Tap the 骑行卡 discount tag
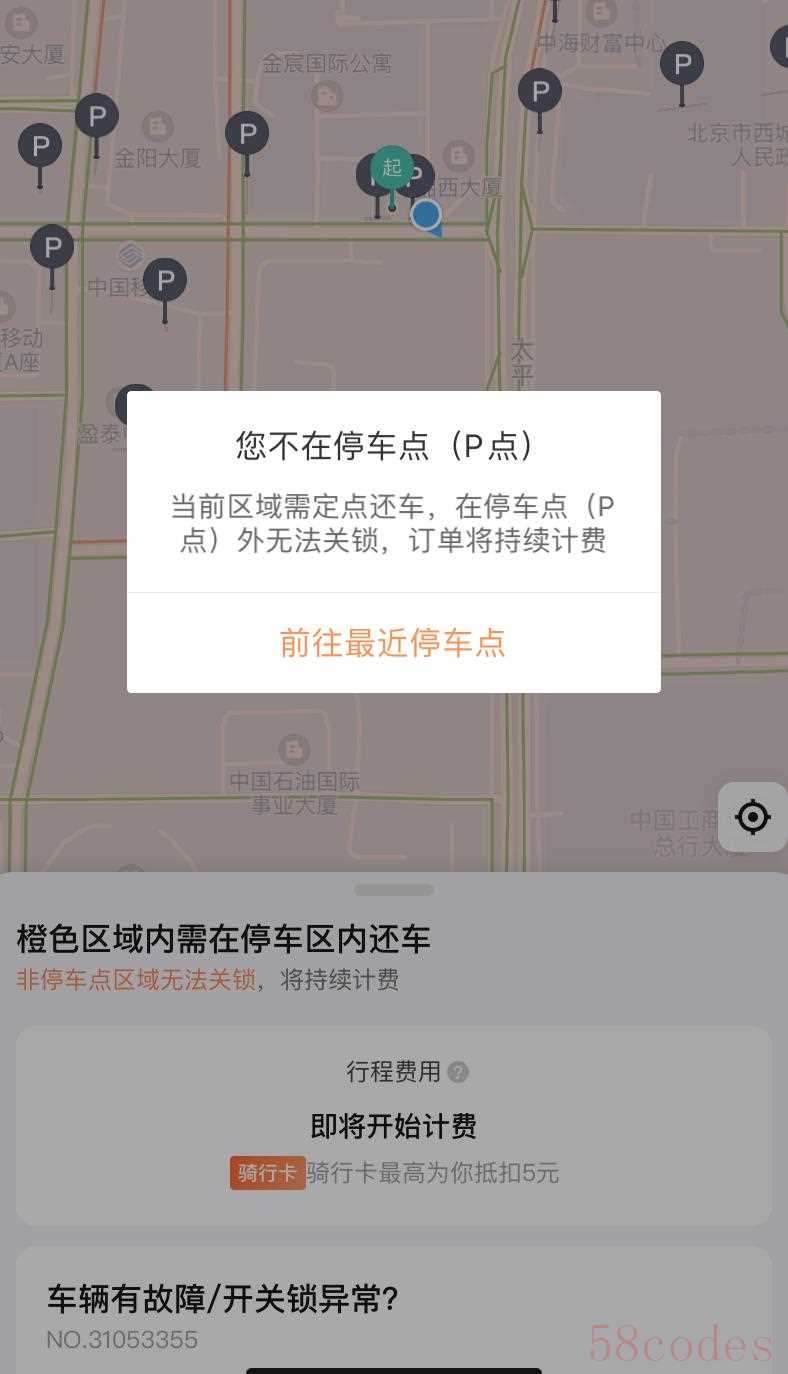 coord(267,1173)
